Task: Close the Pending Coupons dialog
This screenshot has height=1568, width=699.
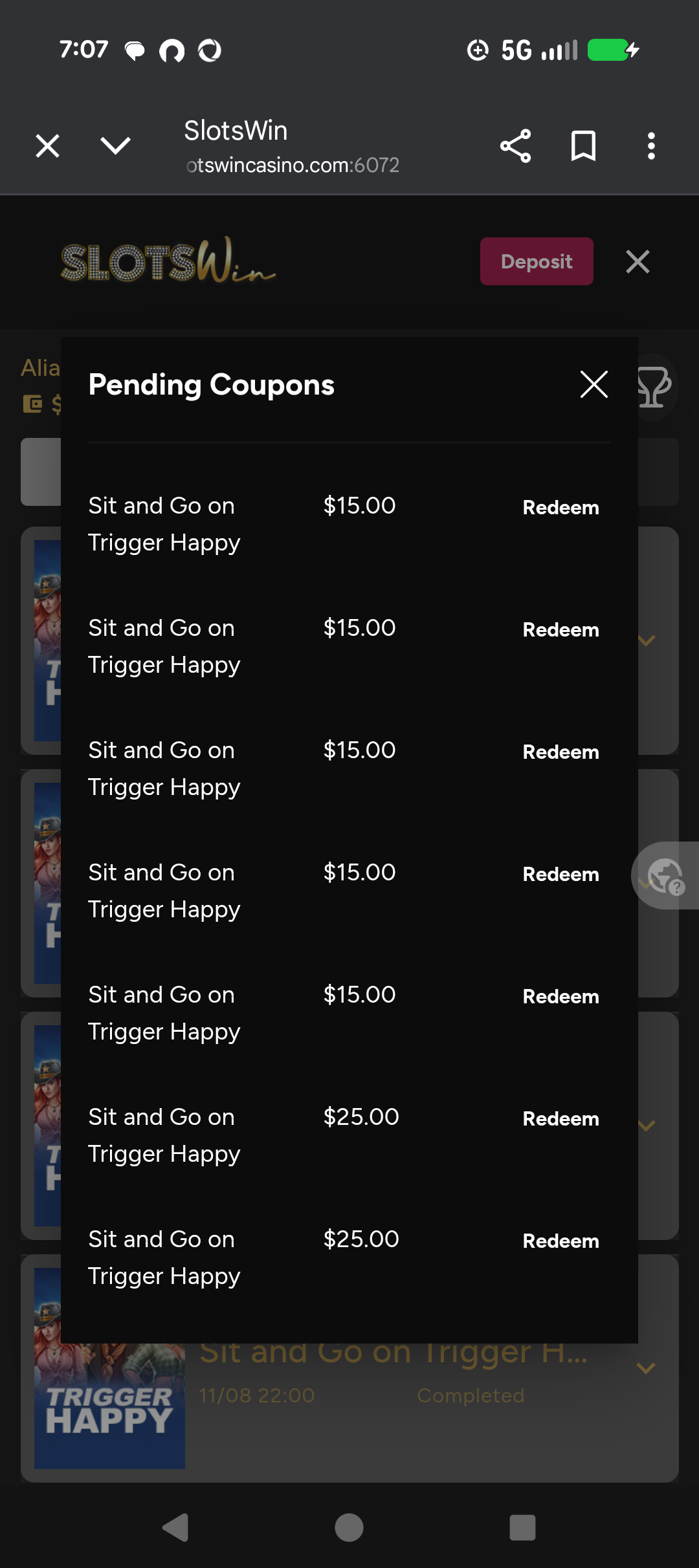Action: click(x=594, y=384)
